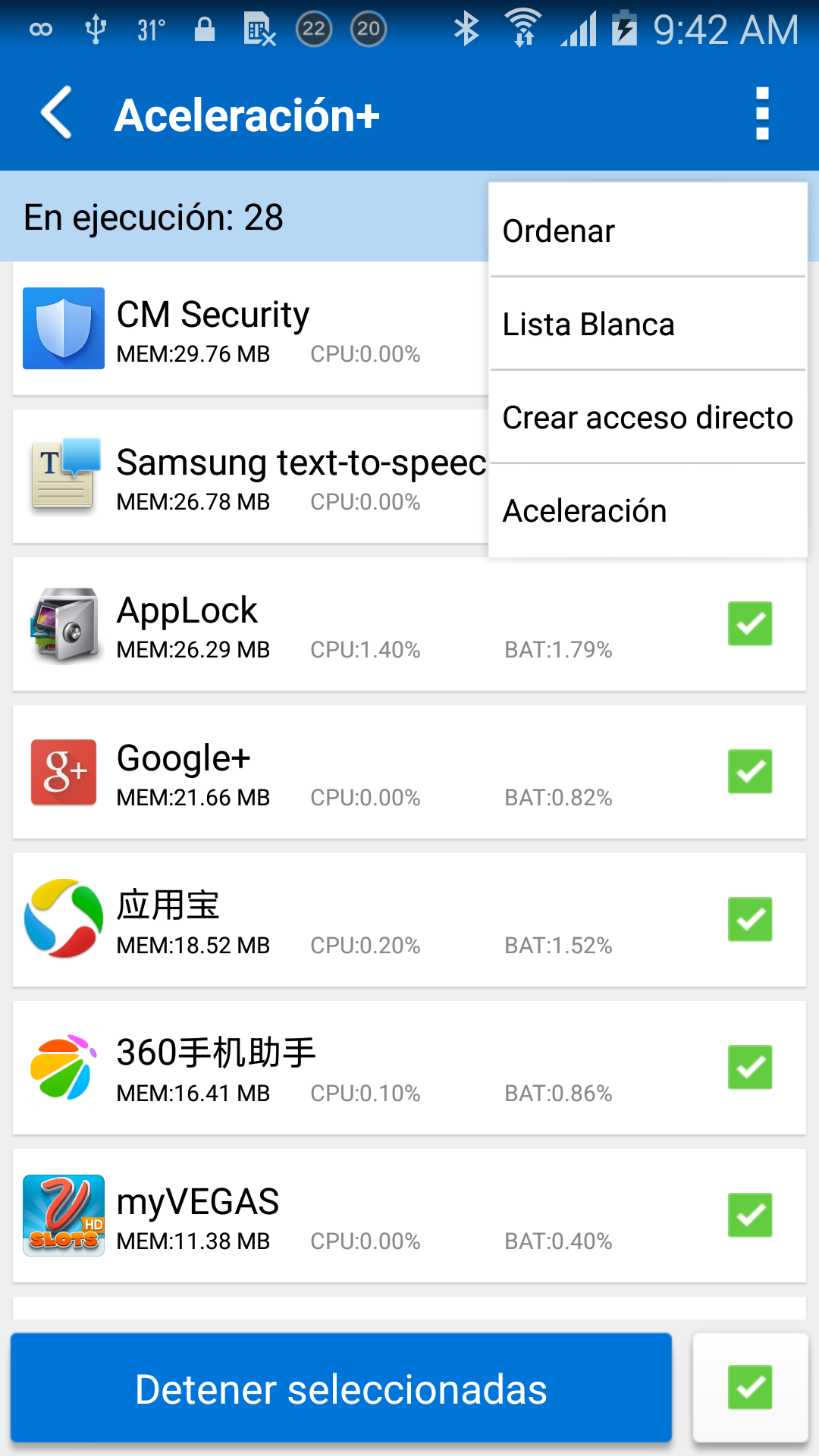Open the Google+ app icon
Image resolution: width=819 pixels, height=1456 pixels.
point(63,772)
